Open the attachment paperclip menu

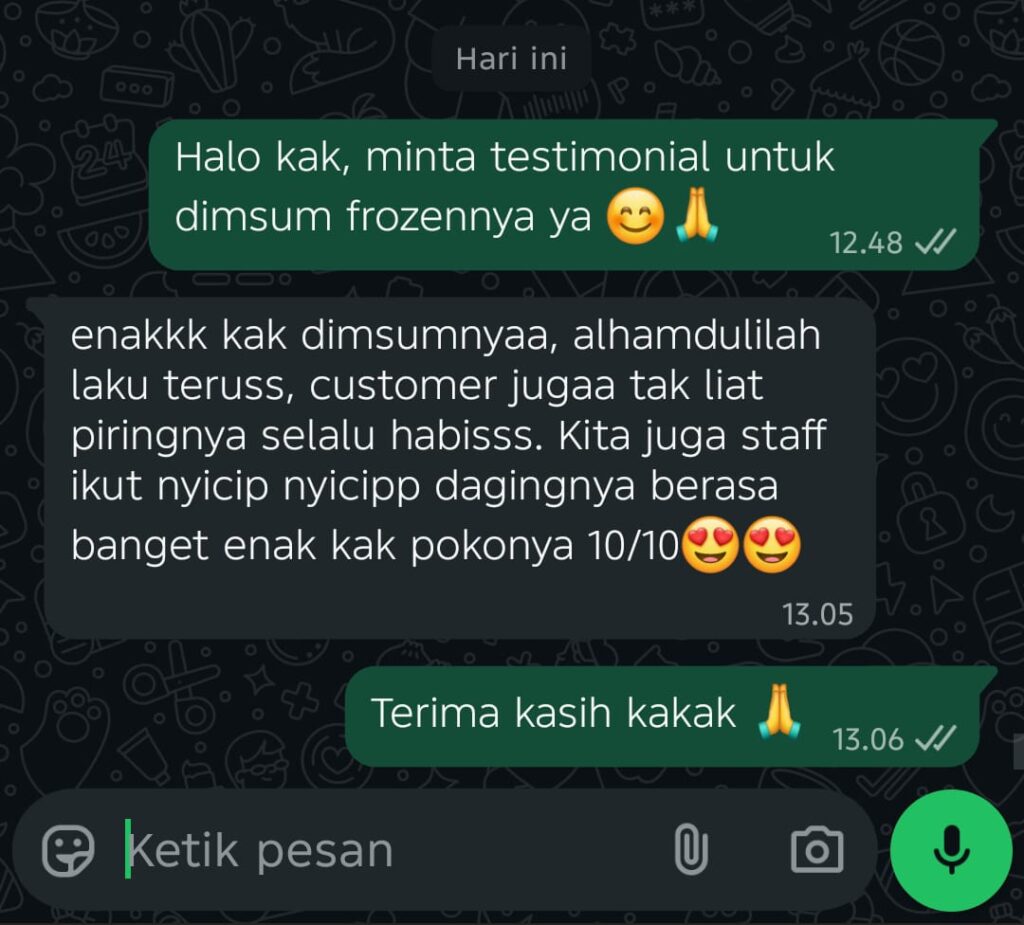coord(690,851)
